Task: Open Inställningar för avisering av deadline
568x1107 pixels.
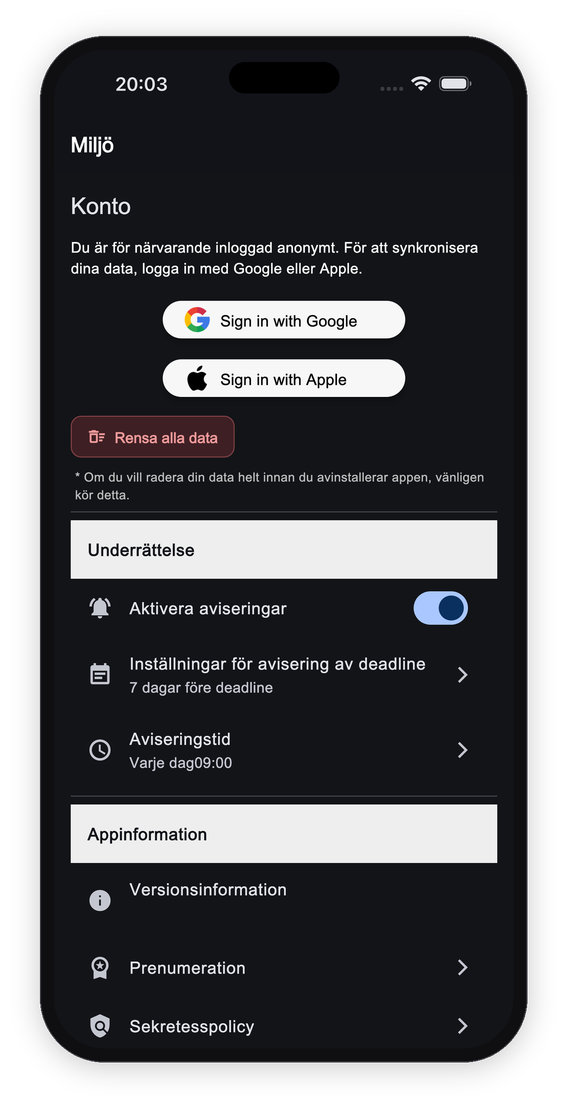Action: pyautogui.click(x=284, y=675)
